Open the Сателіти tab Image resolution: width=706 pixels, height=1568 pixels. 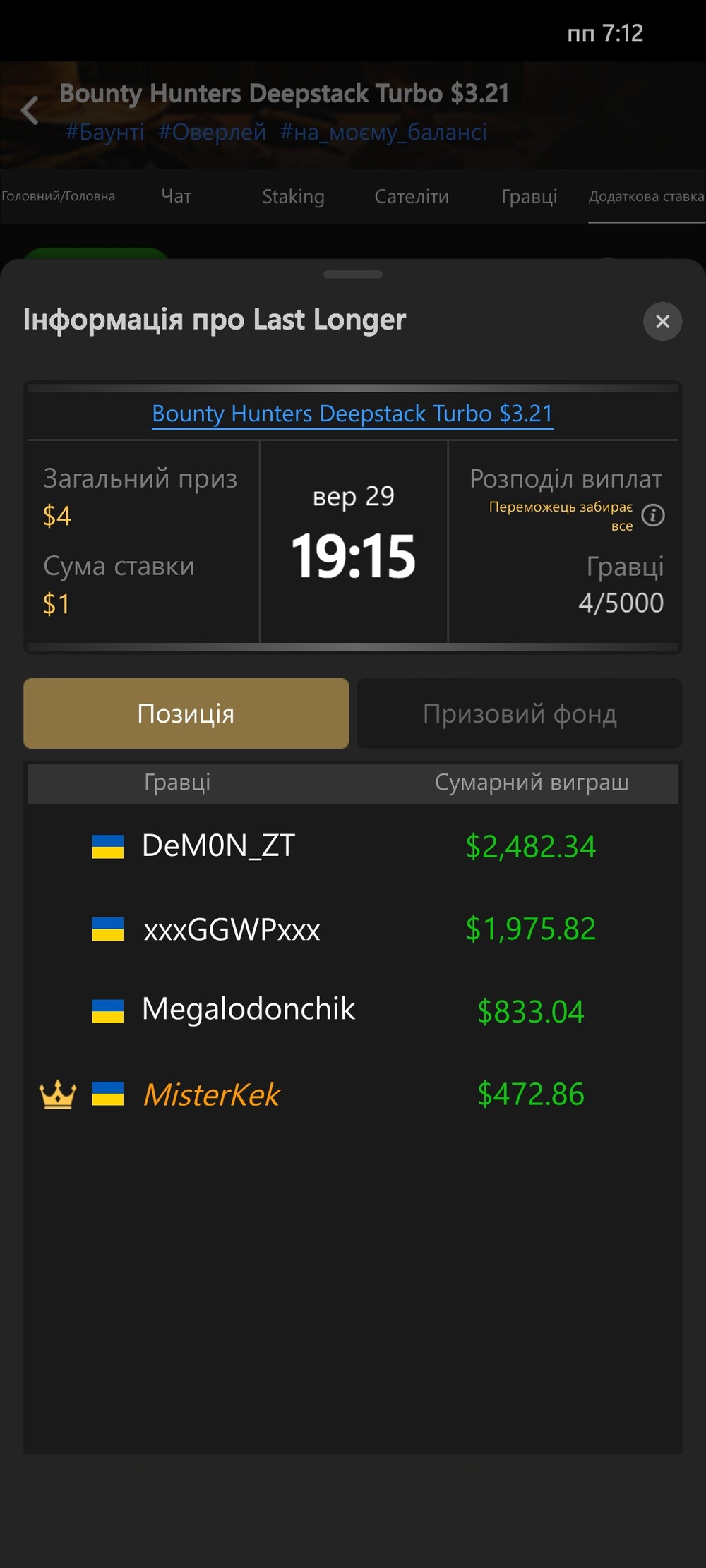[412, 196]
